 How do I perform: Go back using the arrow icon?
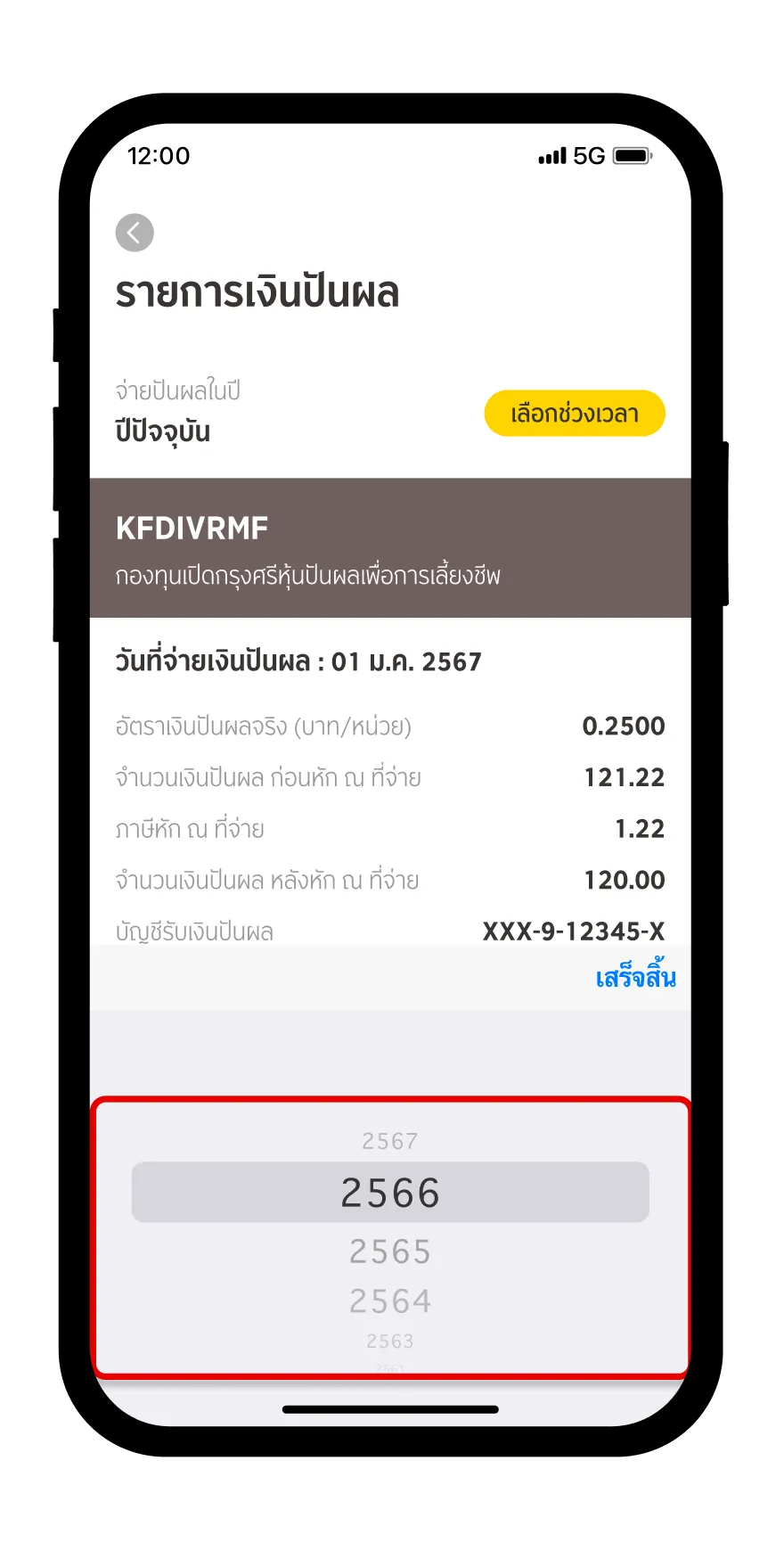click(135, 233)
